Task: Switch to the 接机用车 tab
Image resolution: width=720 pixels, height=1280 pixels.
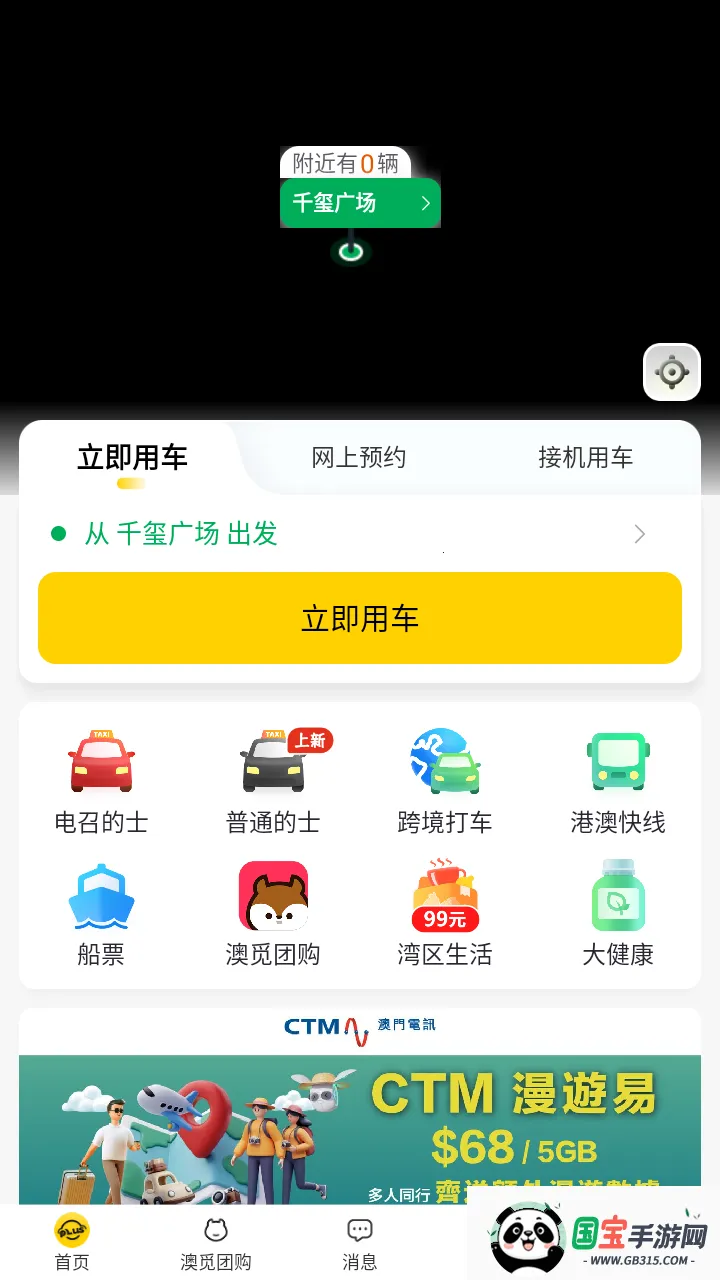Action: click(585, 458)
